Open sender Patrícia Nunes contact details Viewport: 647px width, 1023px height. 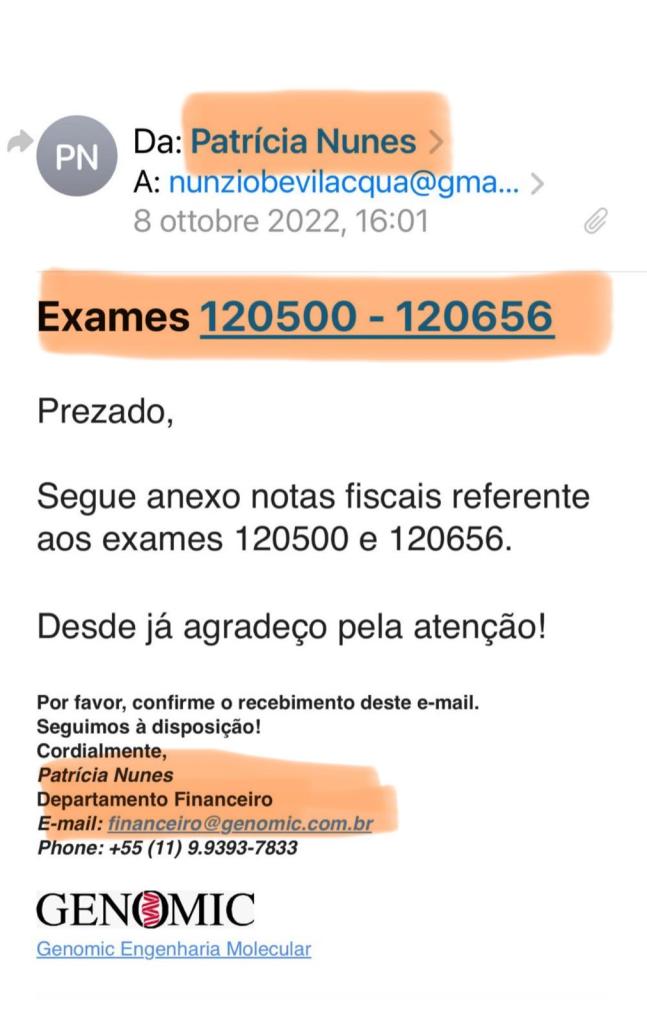point(302,142)
